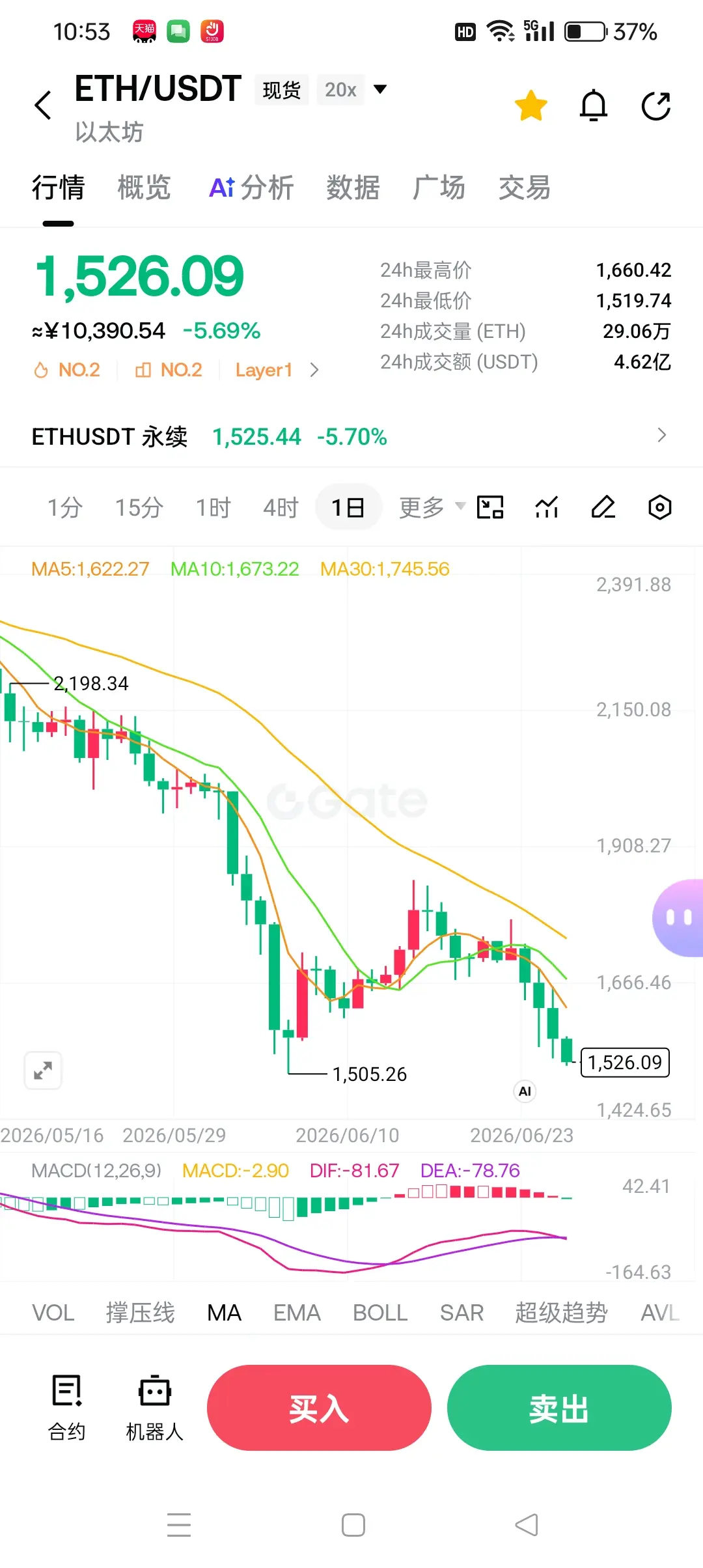703x1568 pixels.
Task: Expand the 更多 interval dropdown
Action: click(x=432, y=507)
